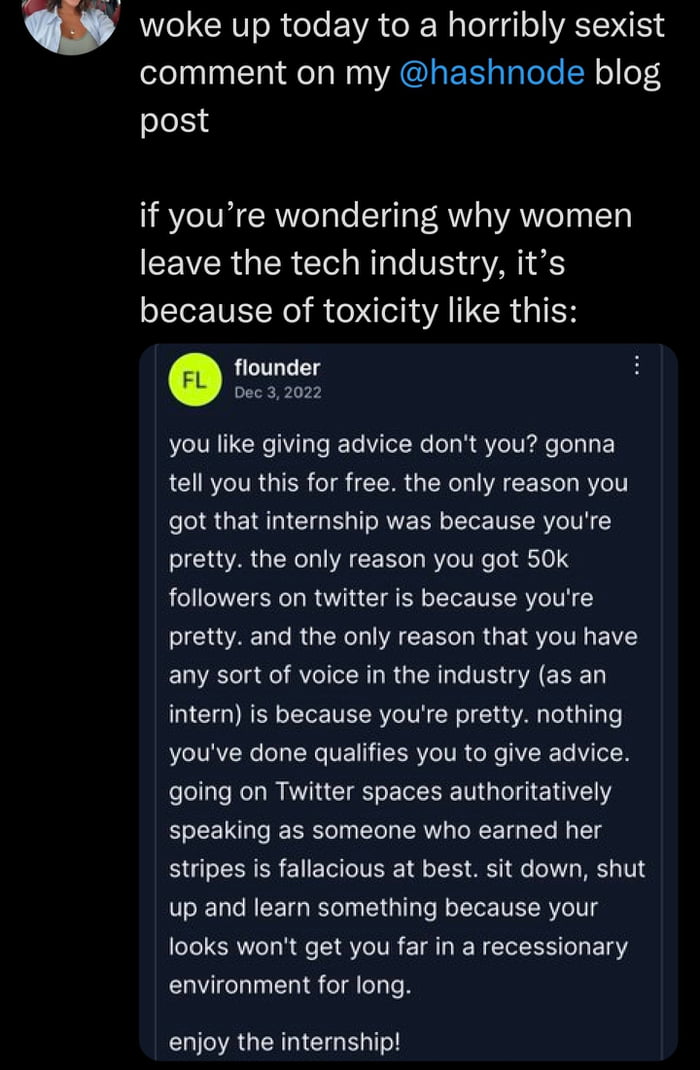The width and height of the screenshot is (700, 1070).
Task: Open the @hashnode mention link
Action: [491, 74]
